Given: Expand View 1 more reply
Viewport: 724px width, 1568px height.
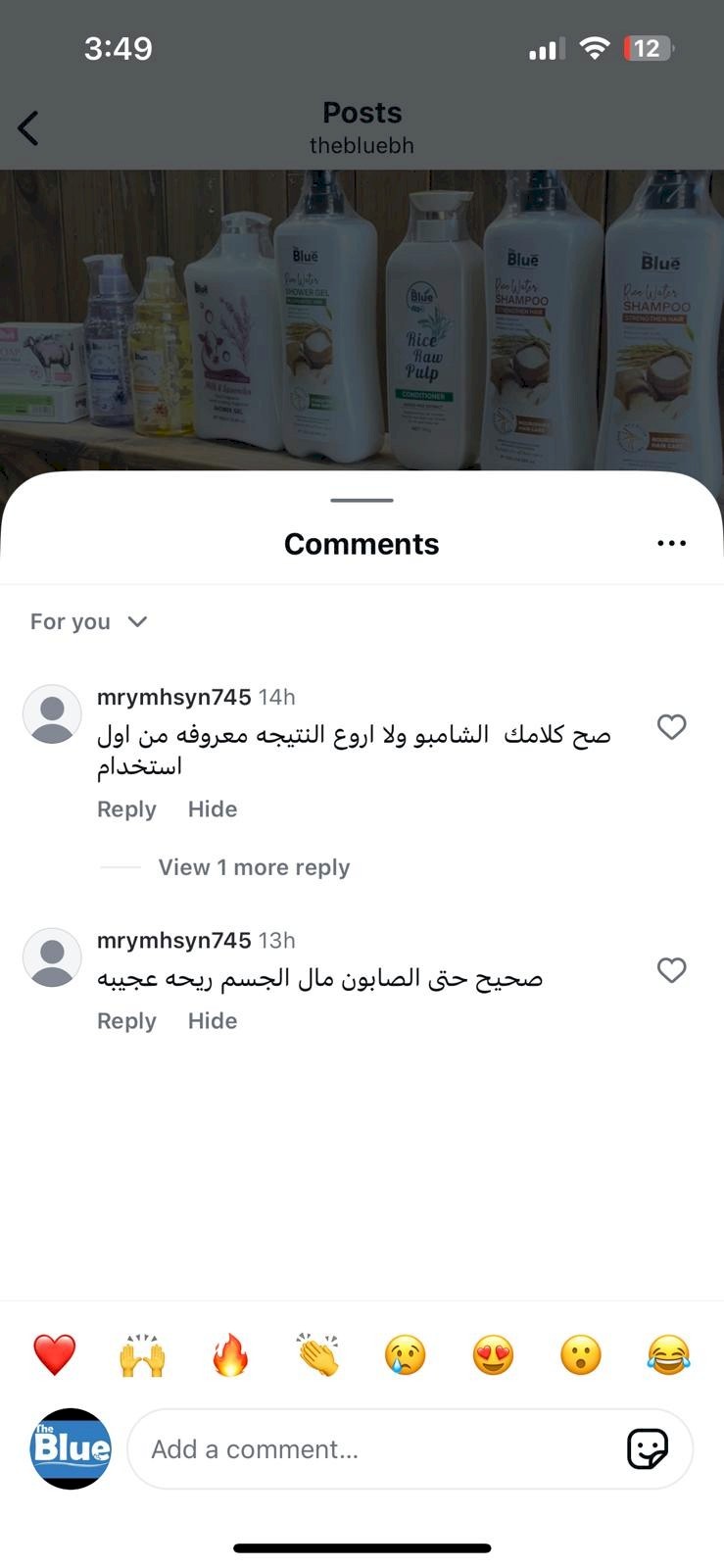Looking at the screenshot, I should [x=254, y=867].
